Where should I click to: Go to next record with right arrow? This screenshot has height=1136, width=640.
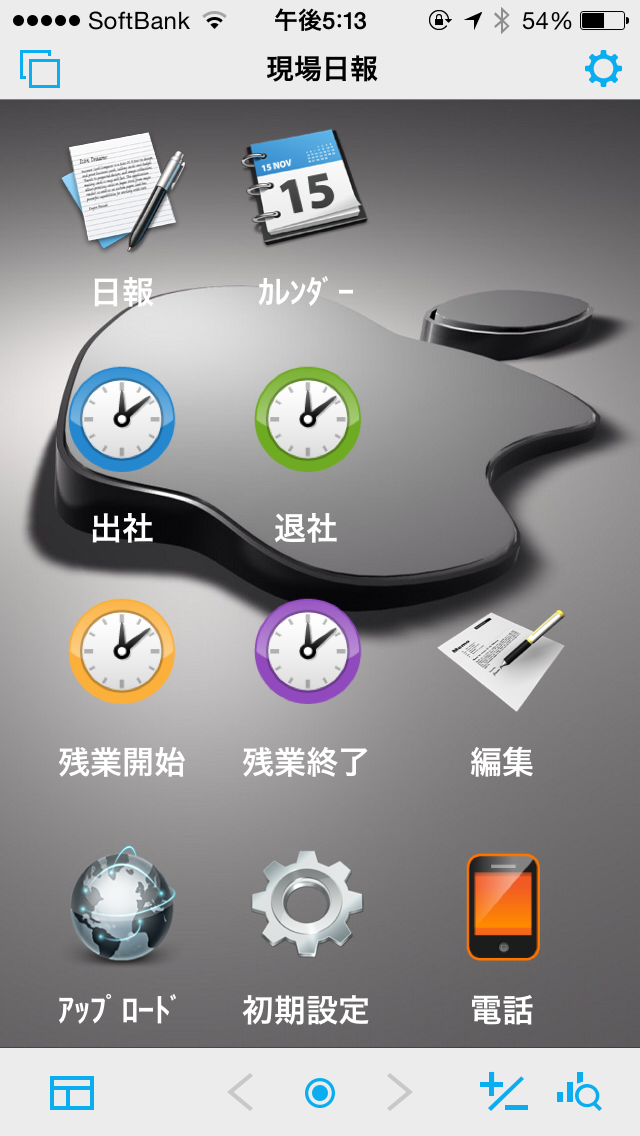[x=399, y=1093]
